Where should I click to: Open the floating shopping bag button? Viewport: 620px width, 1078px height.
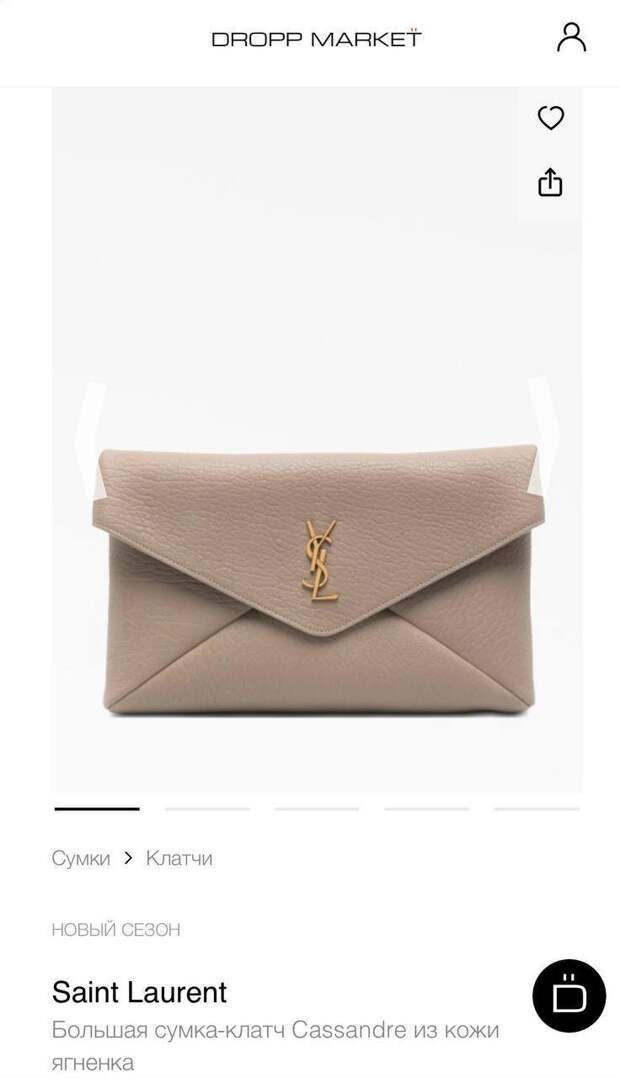[569, 996]
